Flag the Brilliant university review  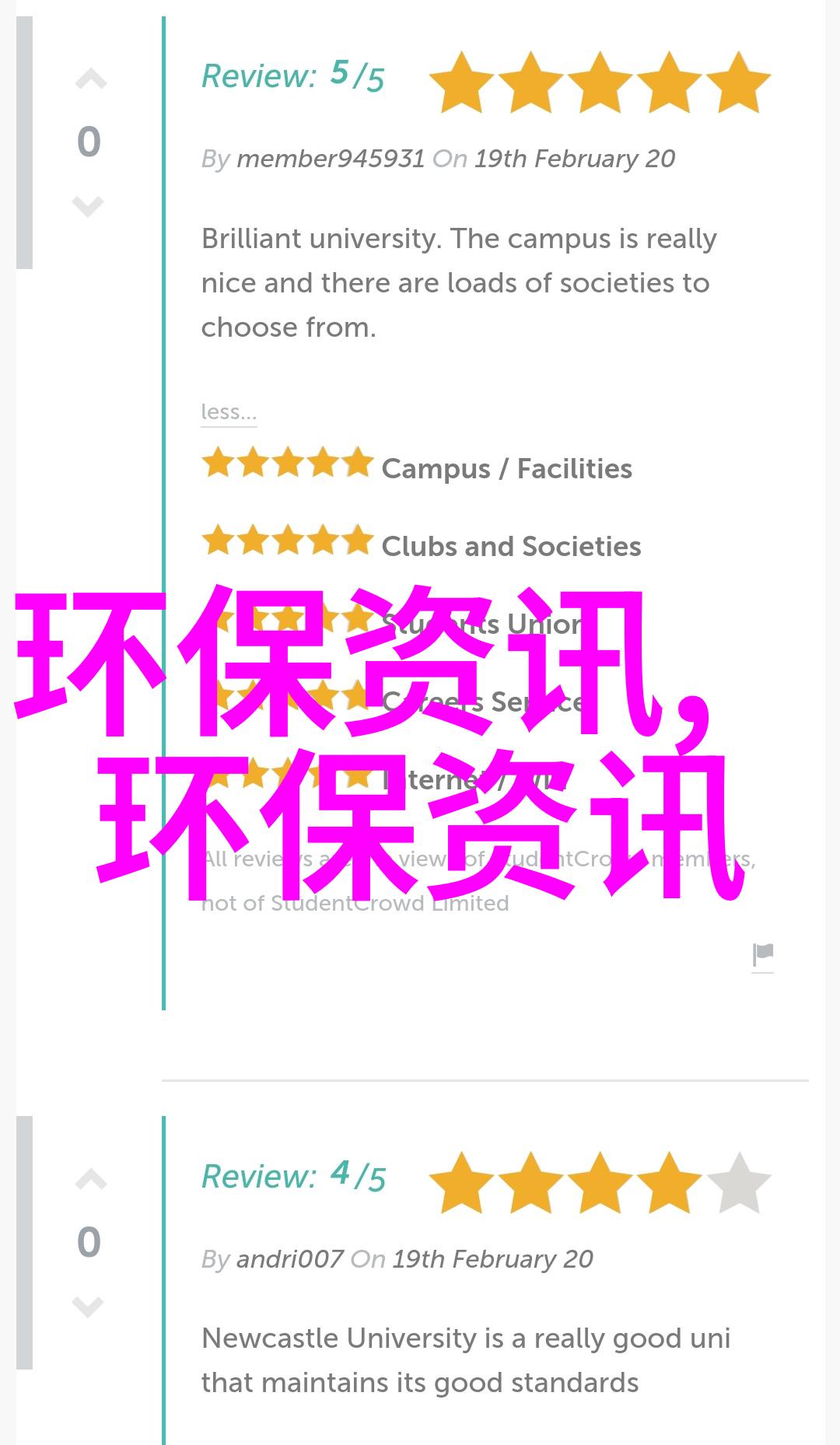pos(763,954)
